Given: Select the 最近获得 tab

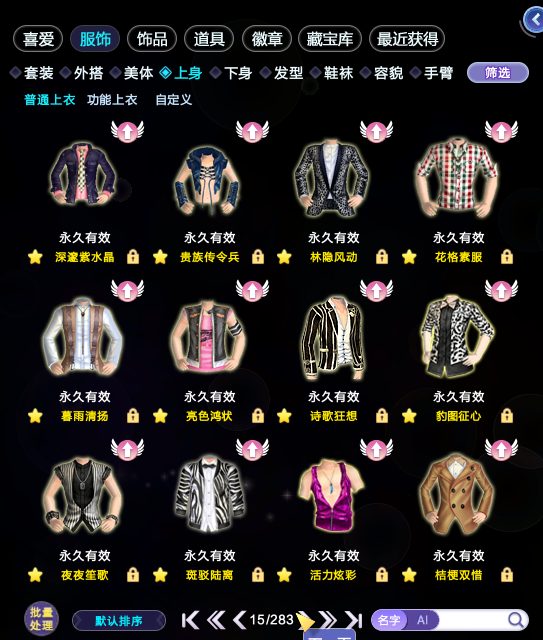Looking at the screenshot, I should click(x=407, y=39).
